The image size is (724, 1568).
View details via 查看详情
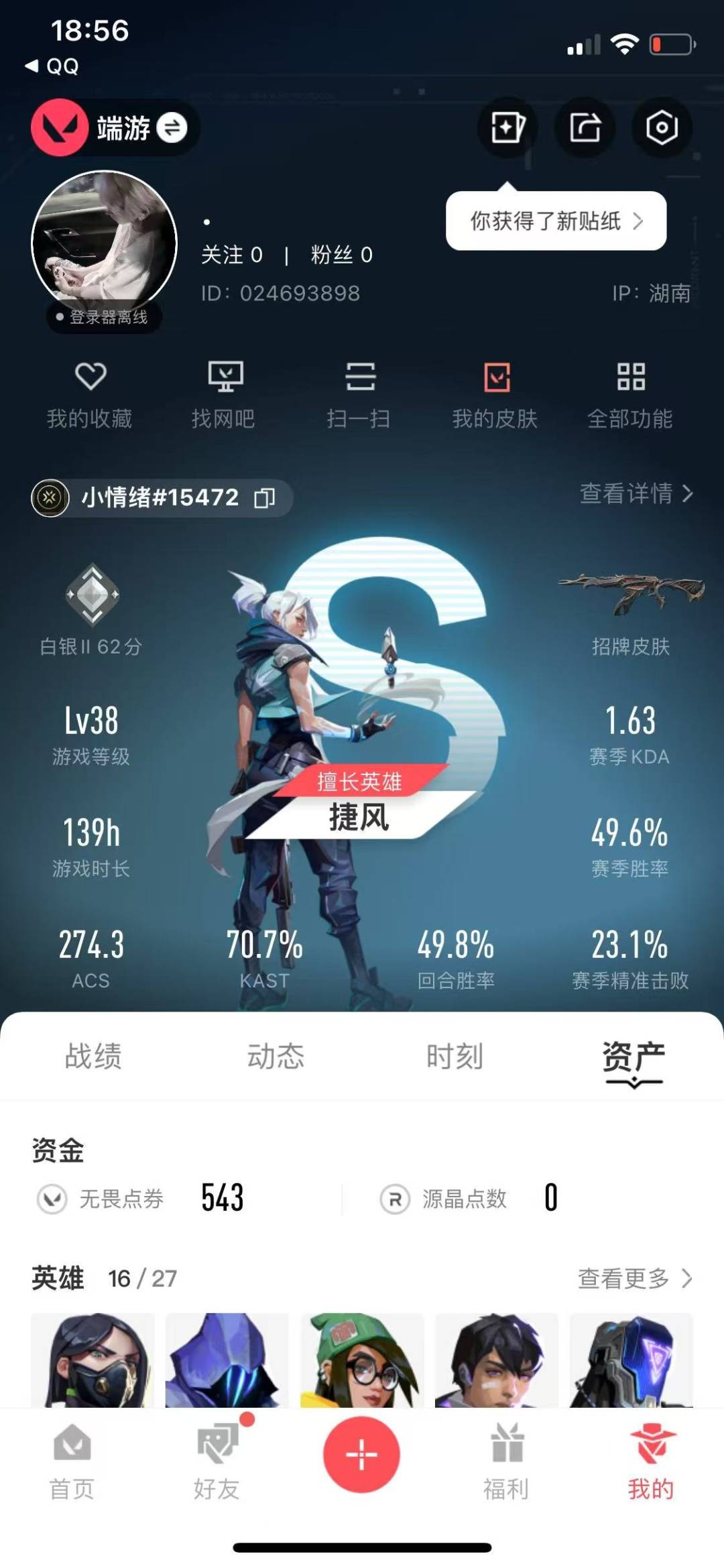pyautogui.click(x=636, y=493)
